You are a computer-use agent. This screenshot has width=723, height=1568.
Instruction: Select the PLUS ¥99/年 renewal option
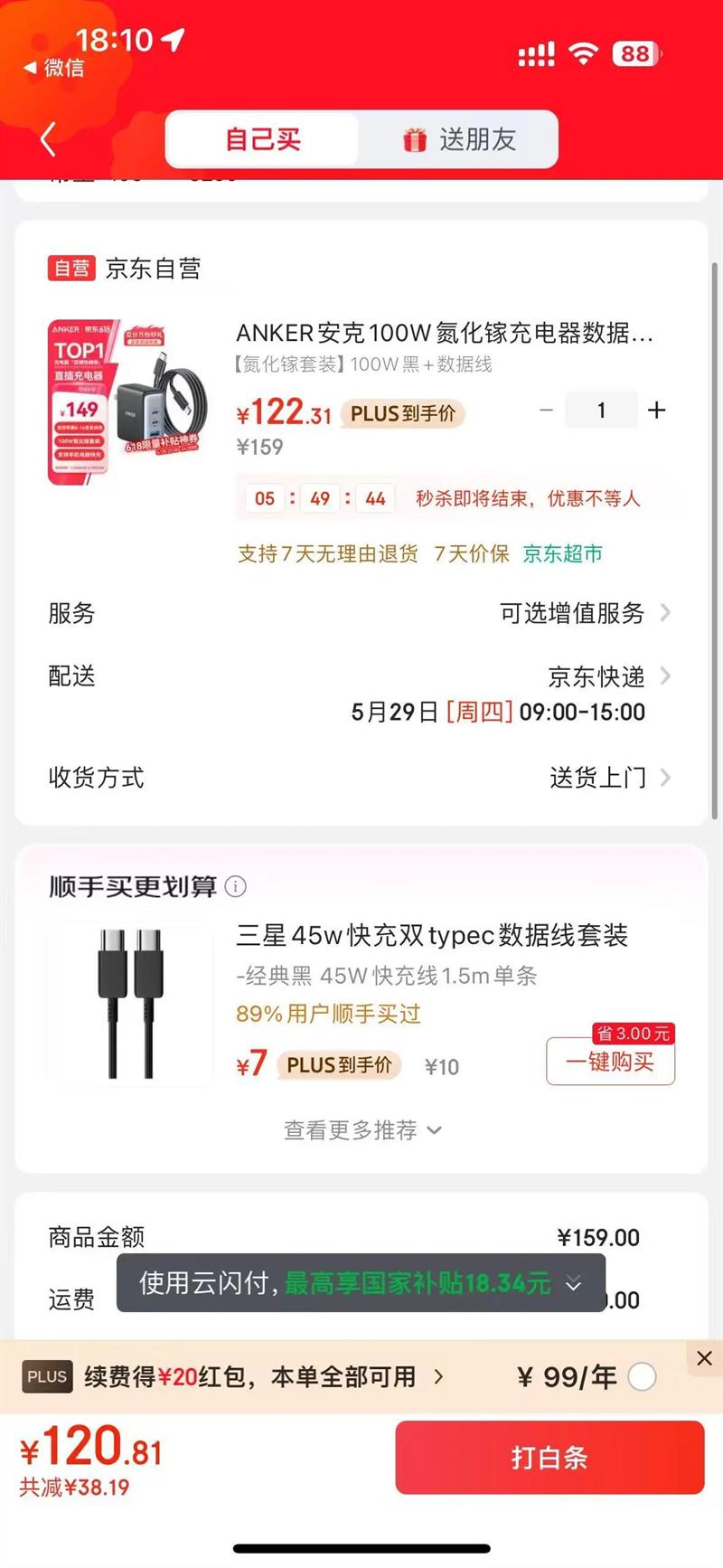click(x=642, y=1377)
